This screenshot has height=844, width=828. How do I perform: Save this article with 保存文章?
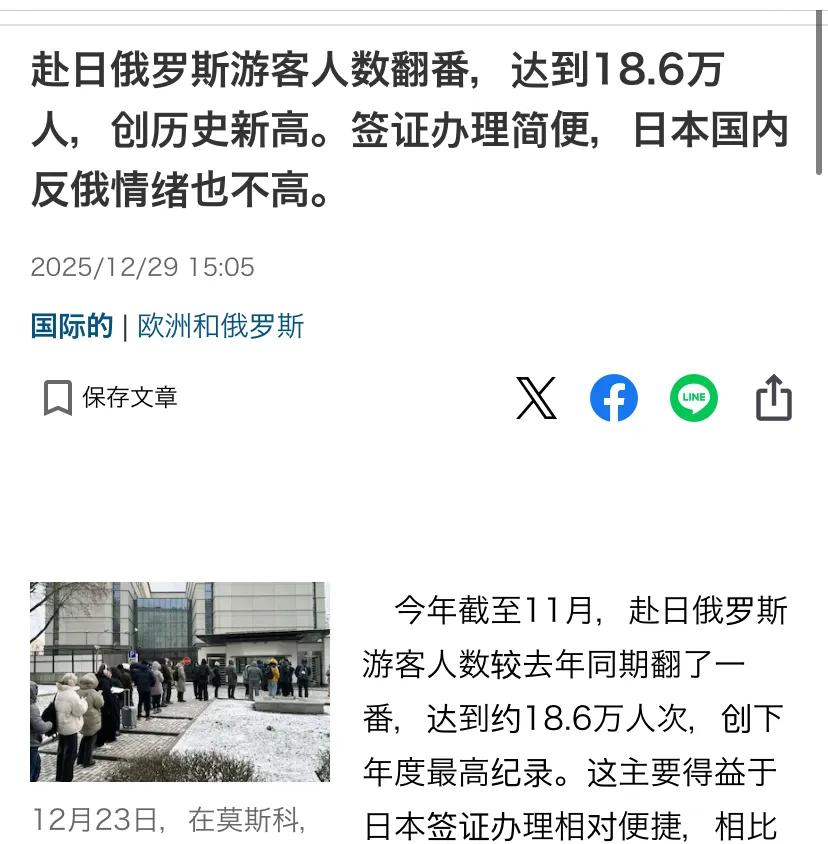(x=110, y=398)
